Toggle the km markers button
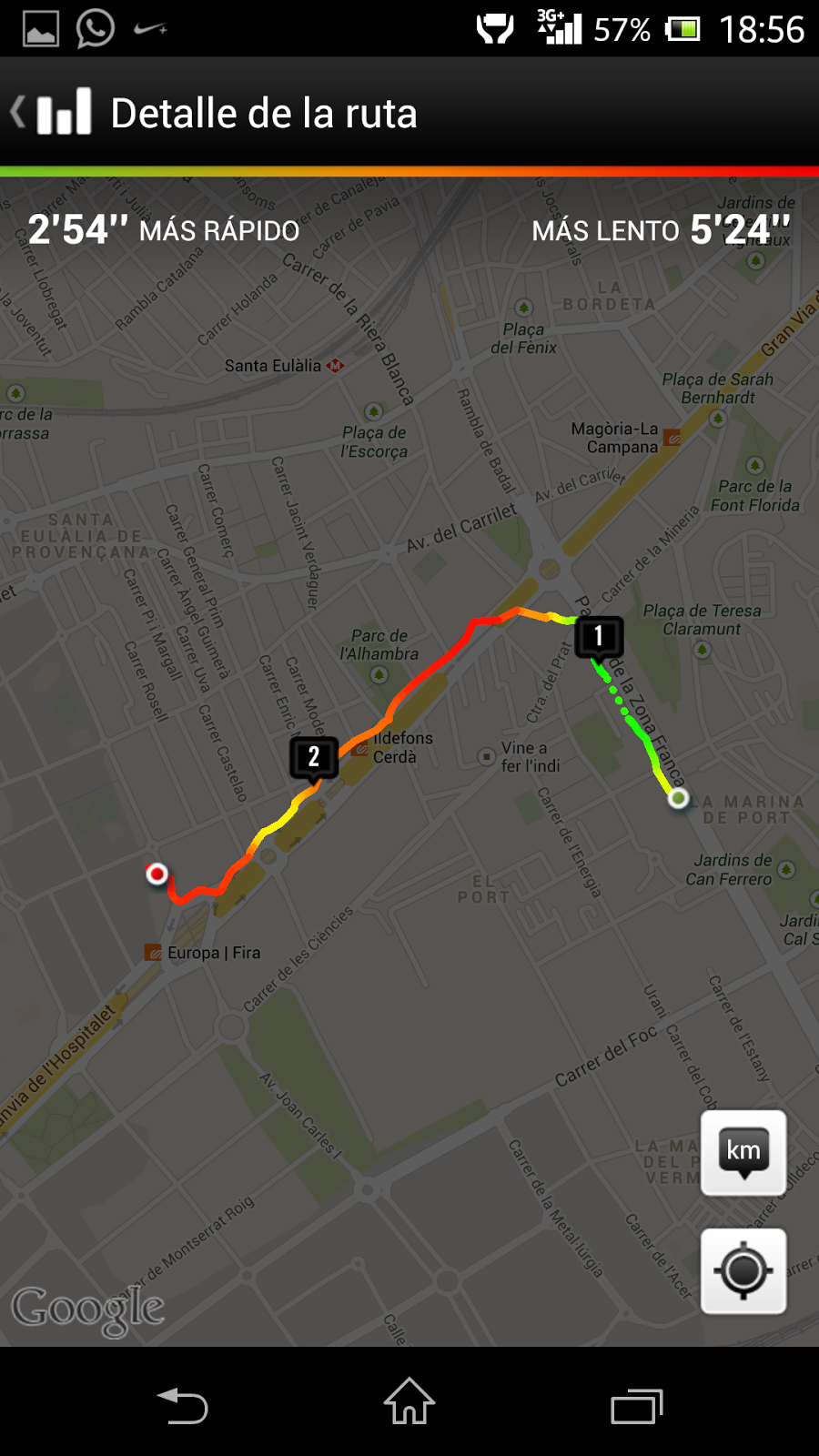The image size is (819, 1456). [743, 1152]
